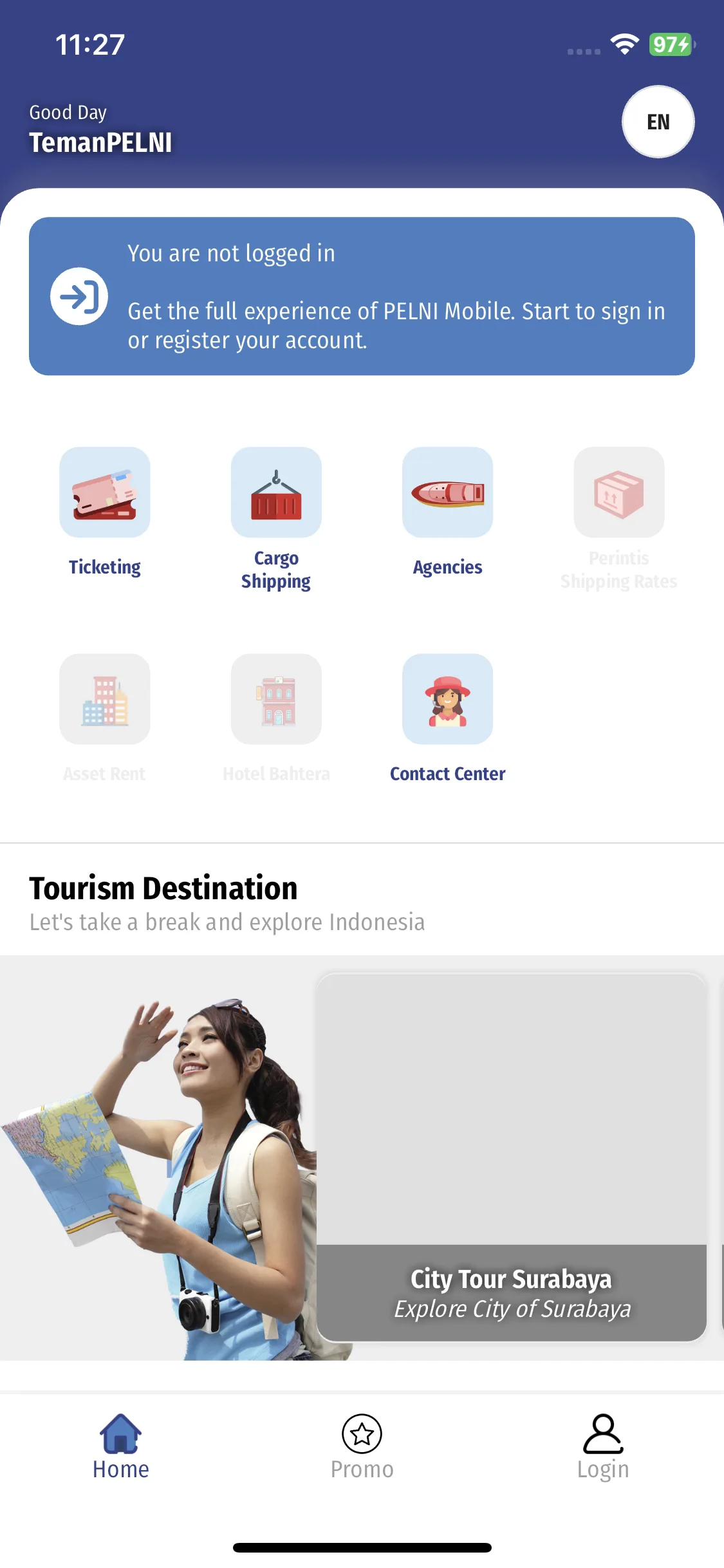The width and height of the screenshot is (724, 1568).
Task: Go to the Login tab
Action: click(x=603, y=1446)
